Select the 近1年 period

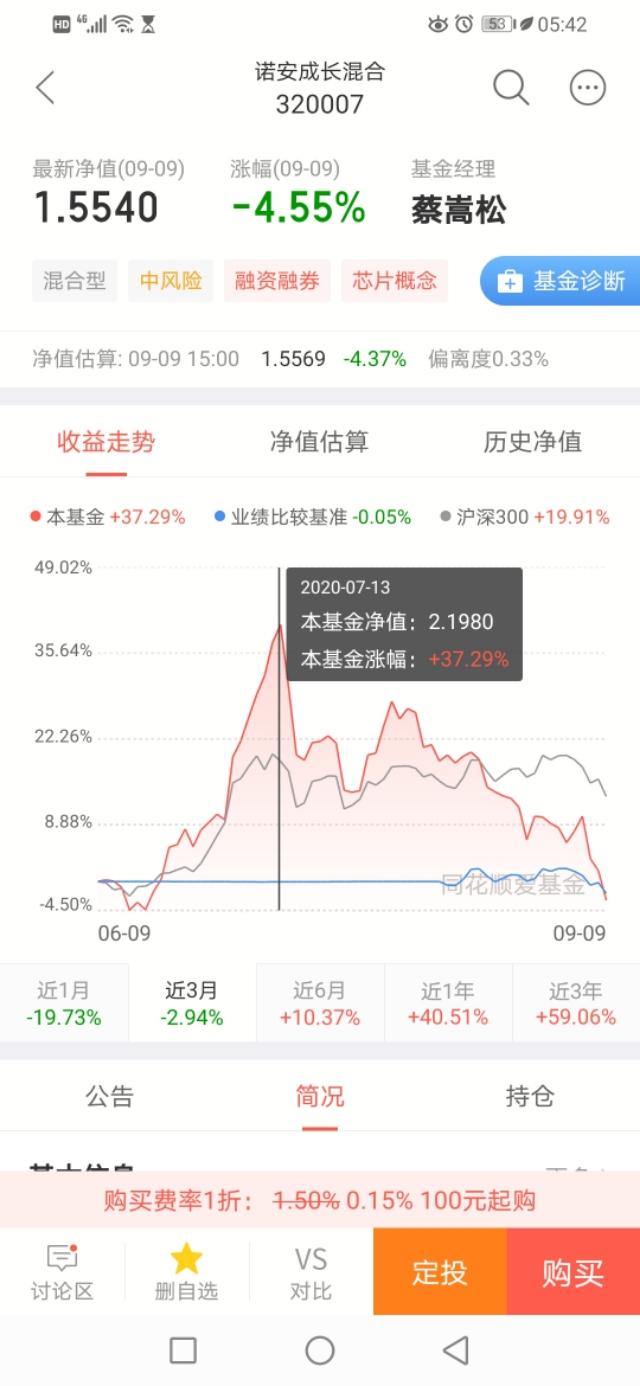pos(448,1004)
